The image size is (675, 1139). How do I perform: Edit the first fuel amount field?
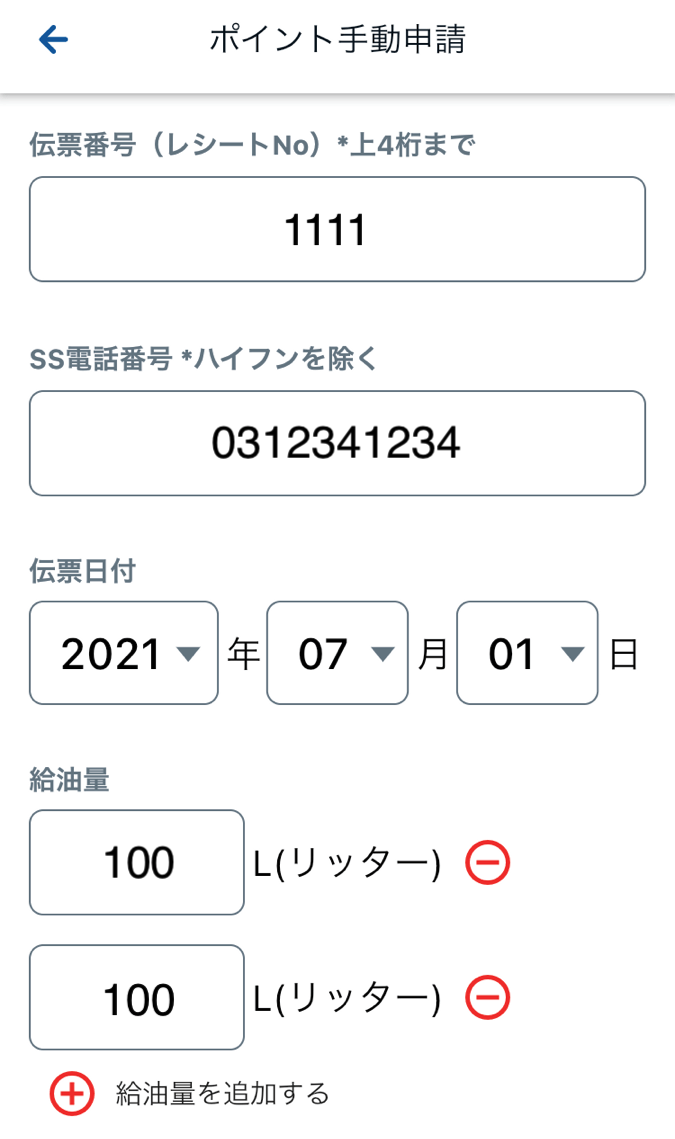(137, 862)
